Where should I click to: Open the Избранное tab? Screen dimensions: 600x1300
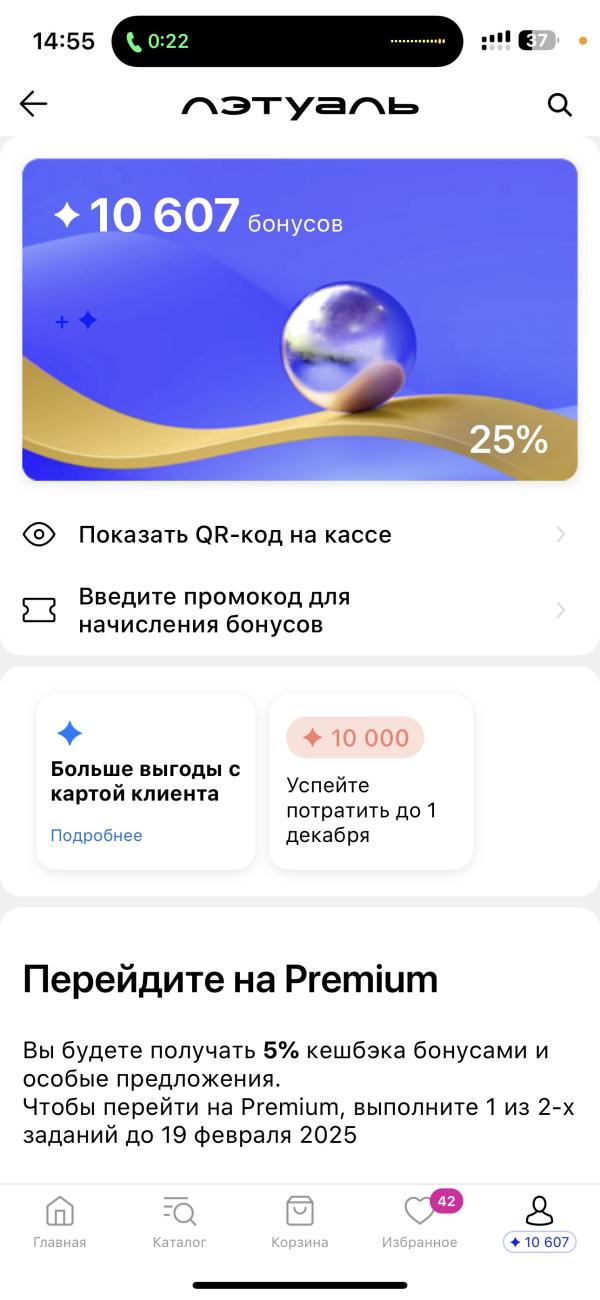coord(420,1222)
